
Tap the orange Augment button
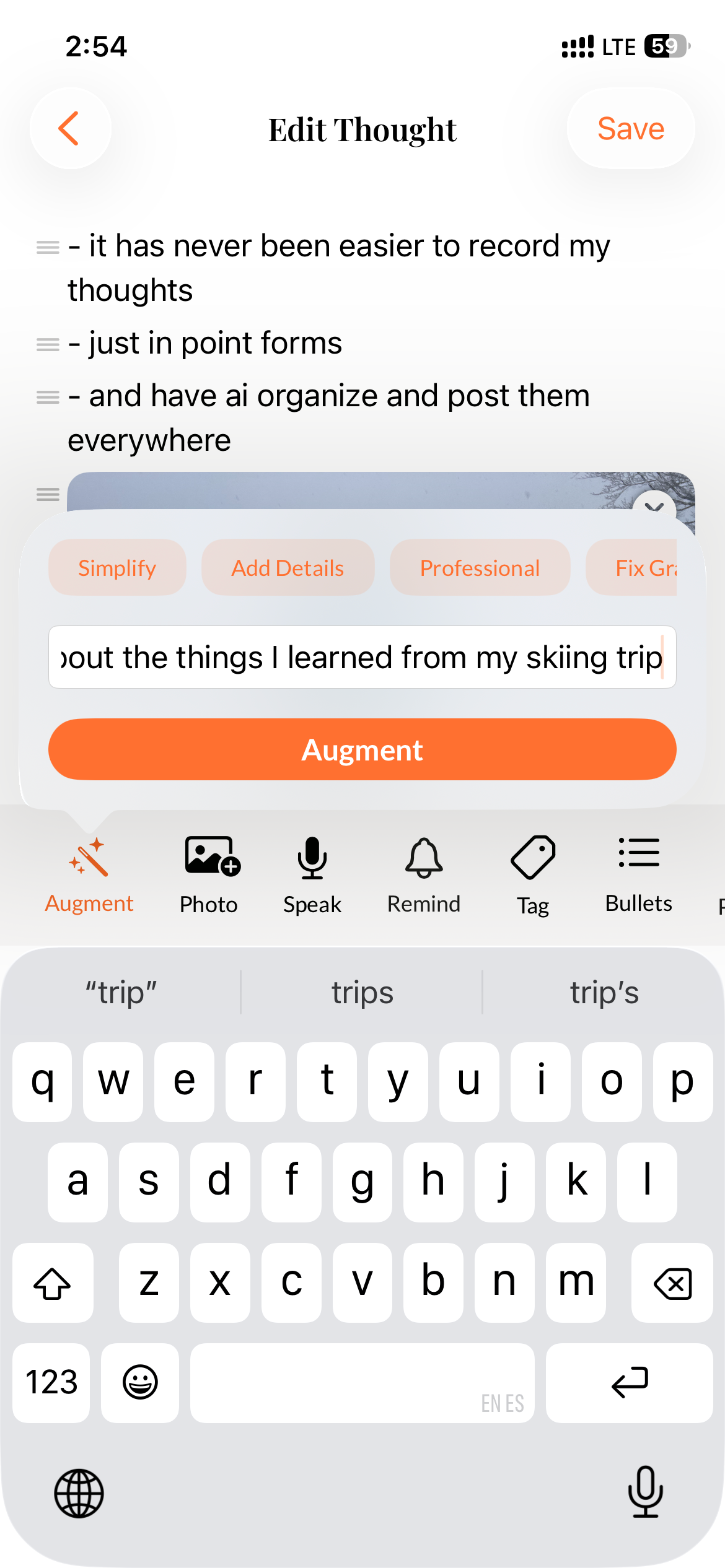coord(362,750)
